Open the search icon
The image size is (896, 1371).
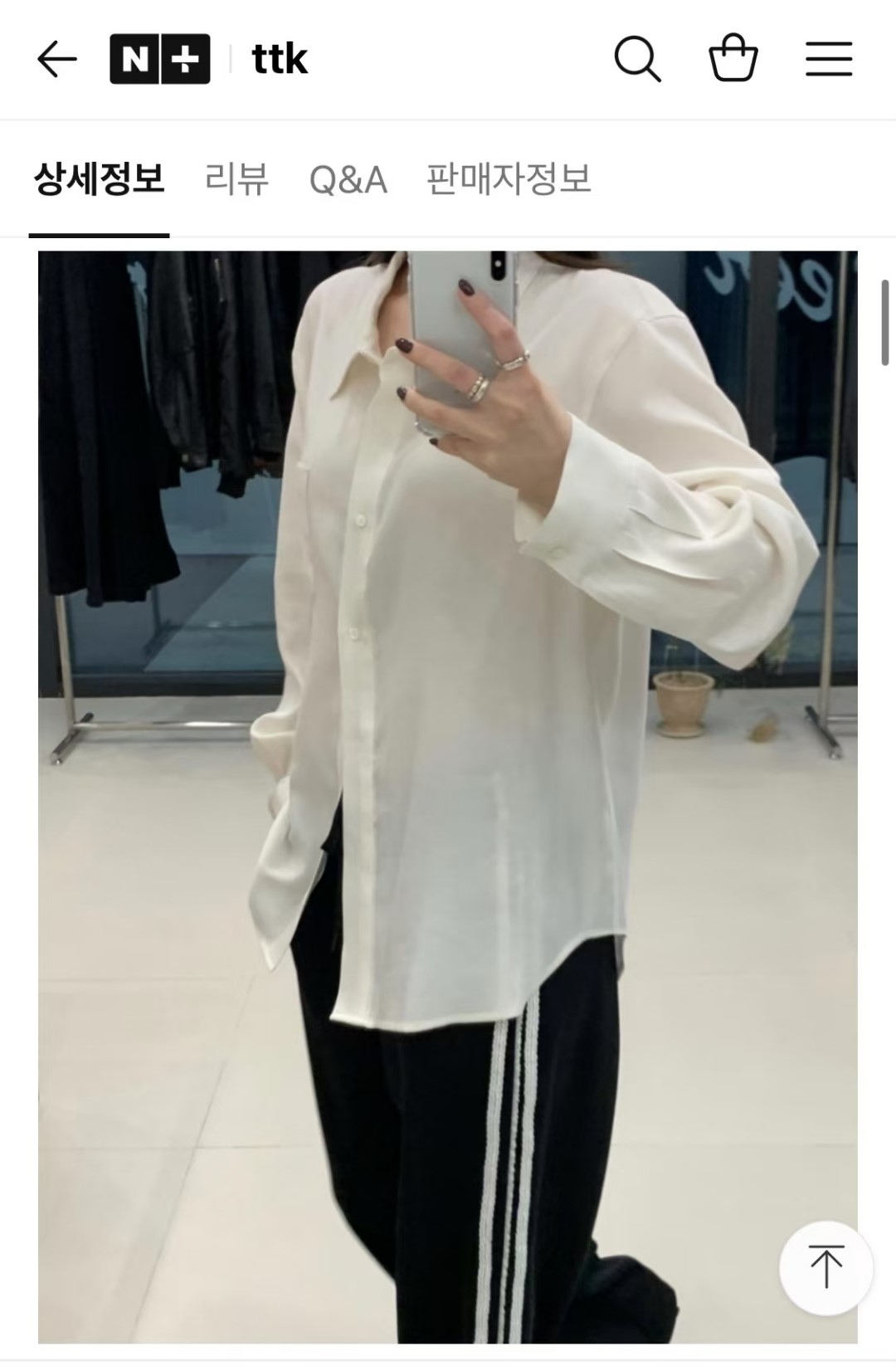pos(637,60)
